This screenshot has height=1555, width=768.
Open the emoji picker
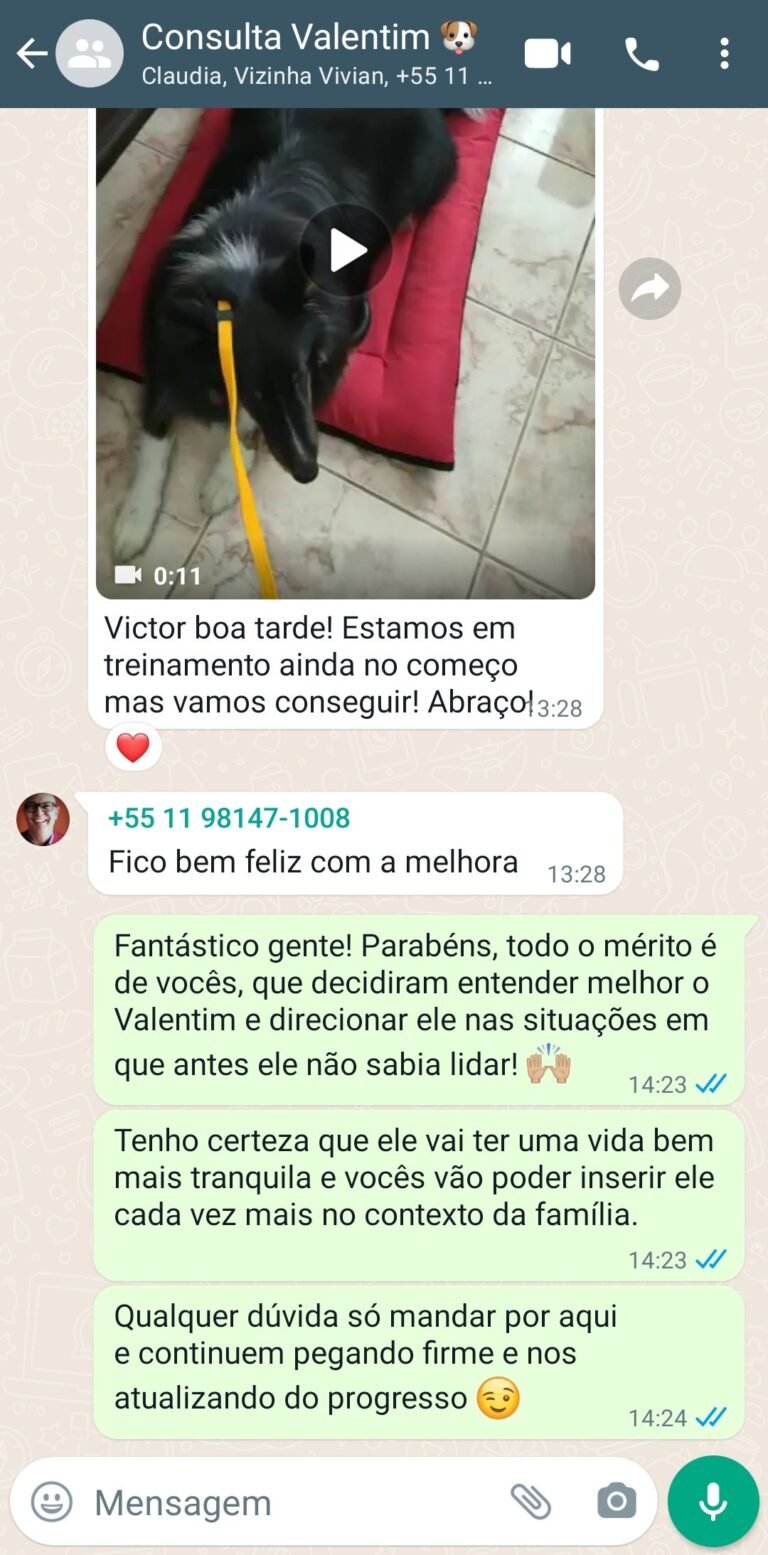(x=52, y=1502)
